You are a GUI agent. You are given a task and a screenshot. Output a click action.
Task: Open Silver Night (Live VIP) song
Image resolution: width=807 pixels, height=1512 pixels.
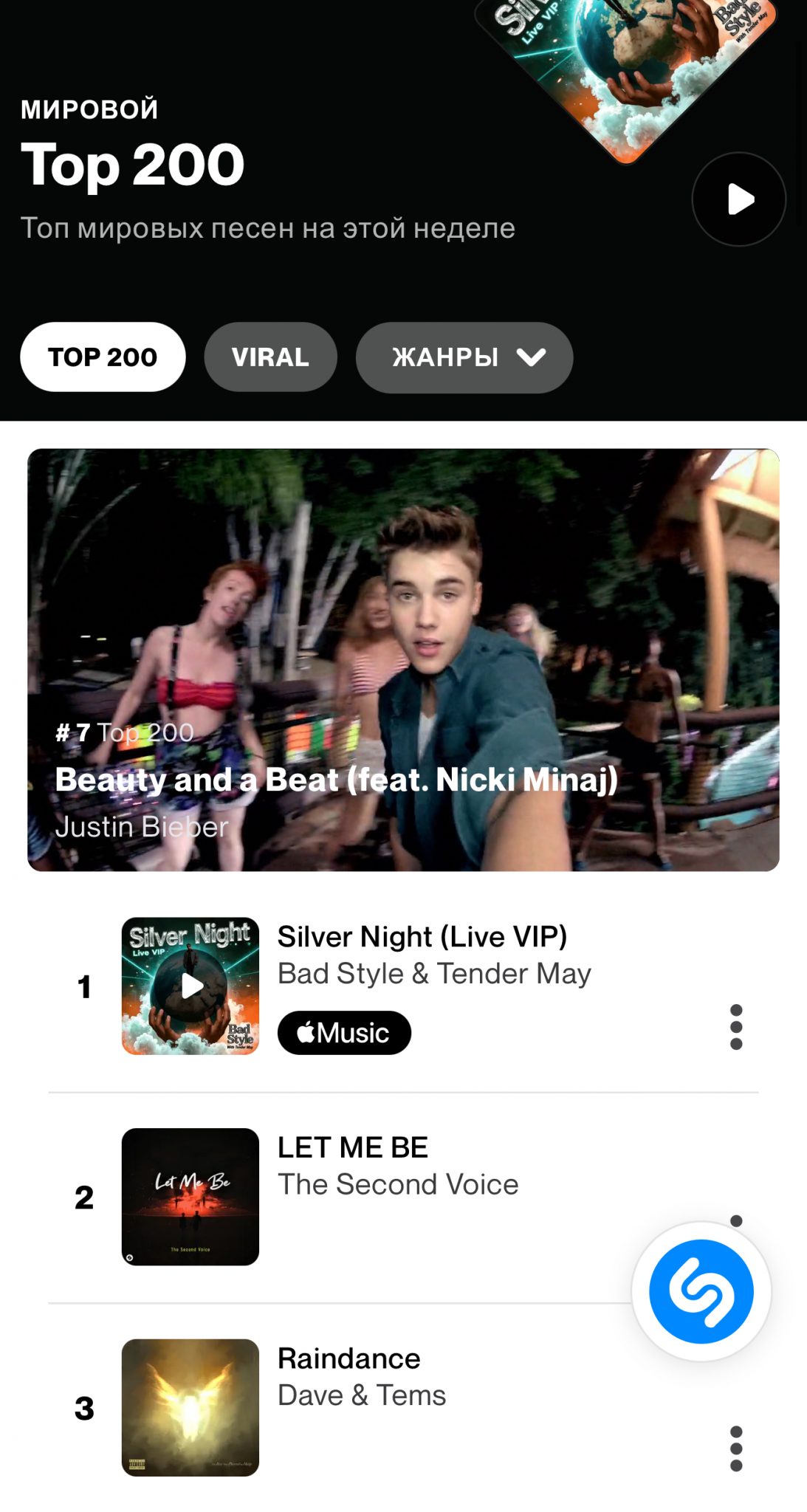coord(422,937)
